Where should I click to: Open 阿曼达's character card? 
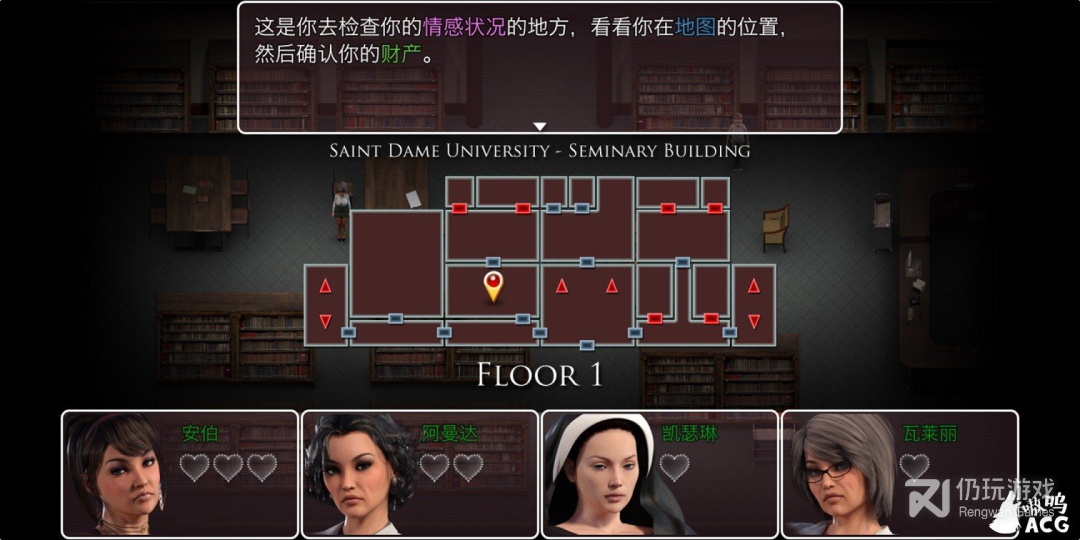click(x=420, y=473)
